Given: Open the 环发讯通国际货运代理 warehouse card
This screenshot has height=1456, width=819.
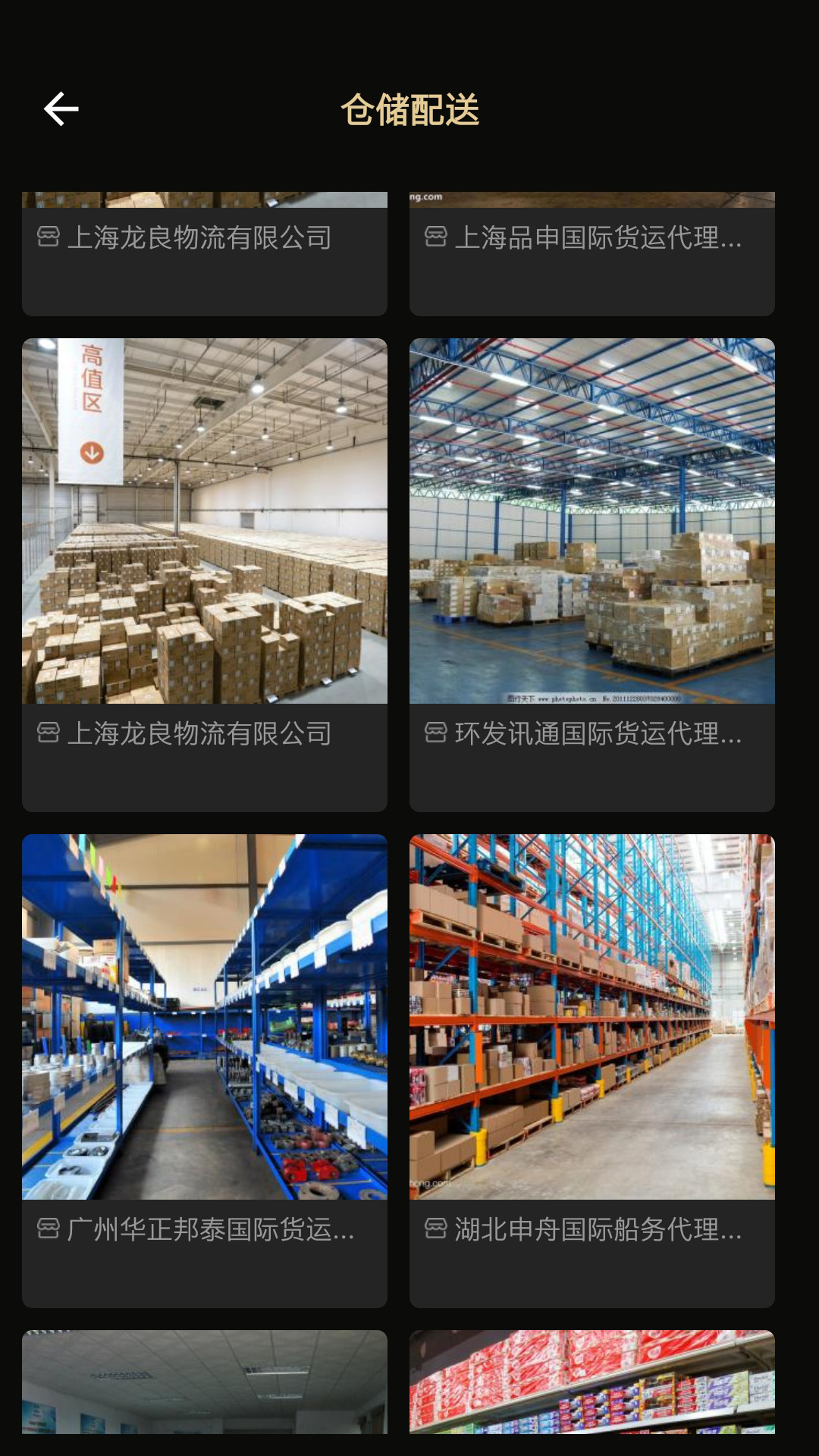Looking at the screenshot, I should click(x=591, y=531).
